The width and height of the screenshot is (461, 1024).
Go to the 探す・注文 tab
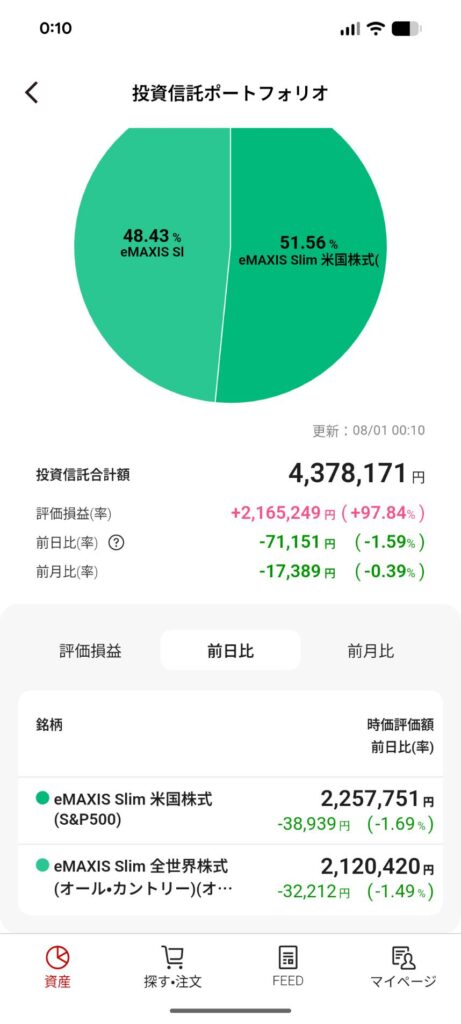pyautogui.click(x=172, y=967)
